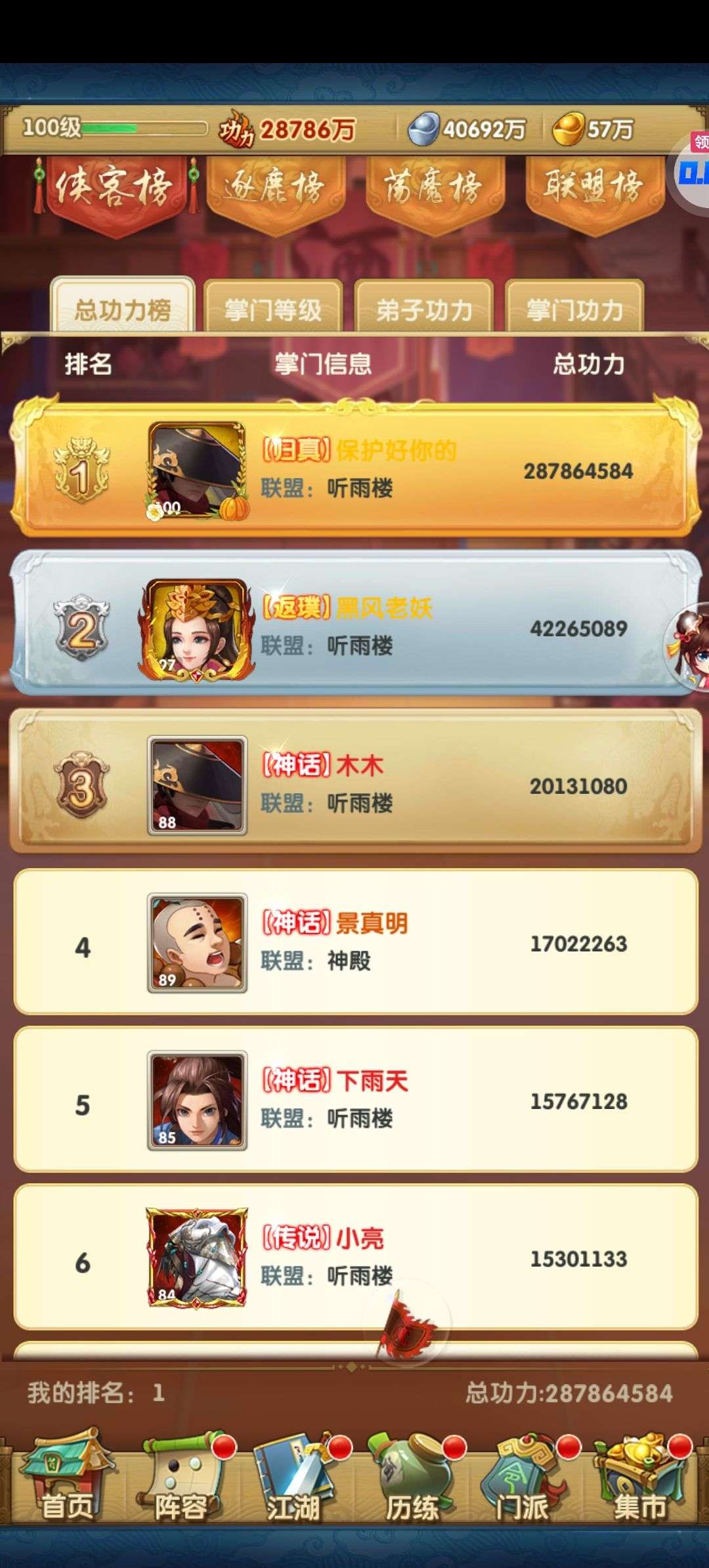
Task: Open rank 1 player 保护好你的 entry
Action: (x=355, y=469)
